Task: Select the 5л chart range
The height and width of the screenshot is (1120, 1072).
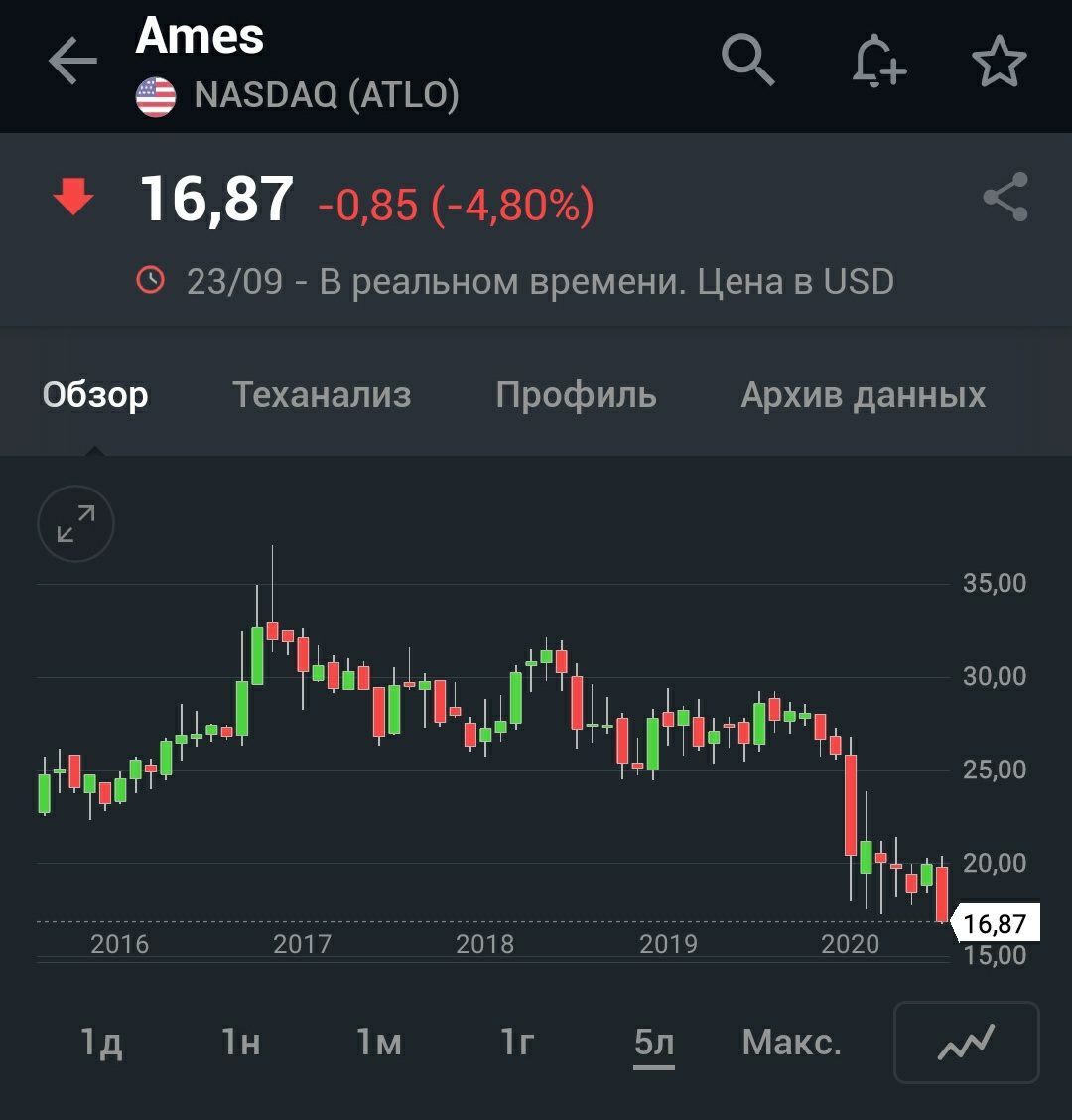Action: tap(654, 1043)
